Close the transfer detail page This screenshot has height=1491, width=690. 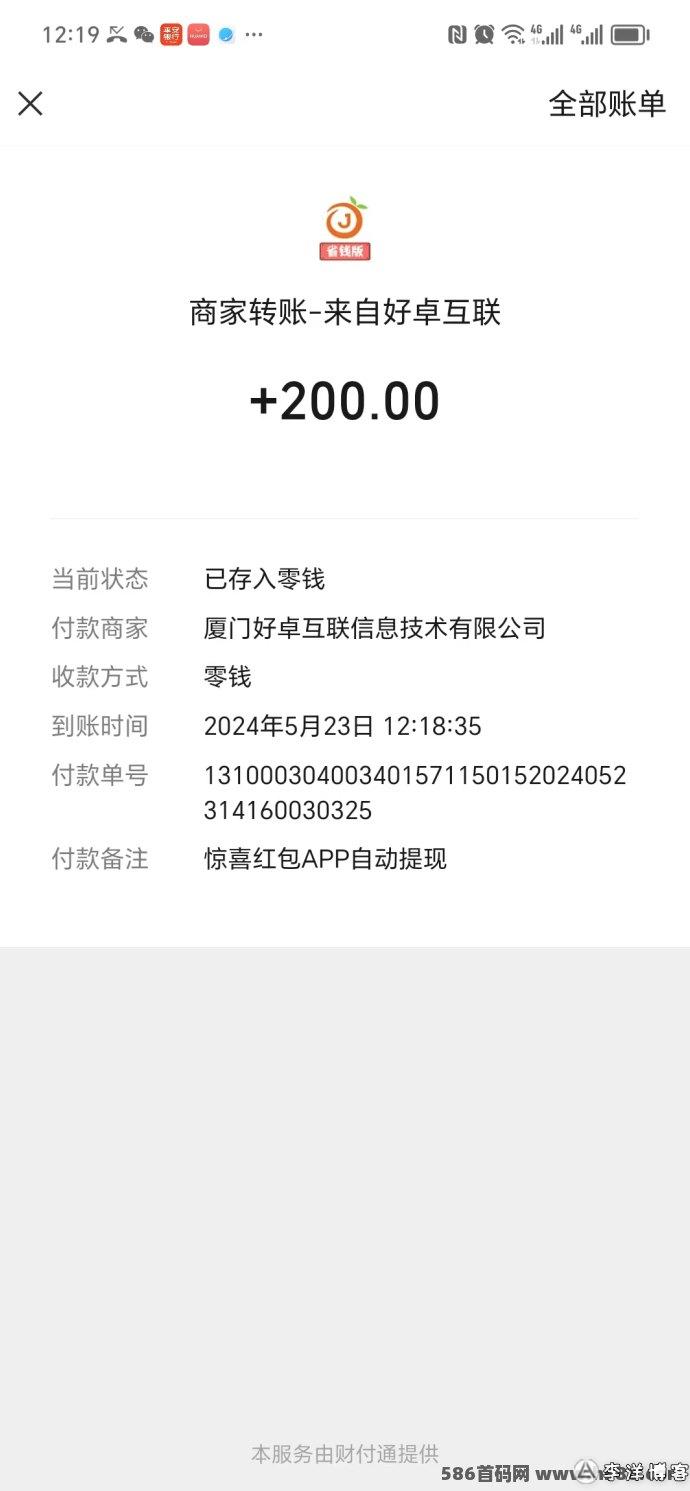click(x=31, y=103)
